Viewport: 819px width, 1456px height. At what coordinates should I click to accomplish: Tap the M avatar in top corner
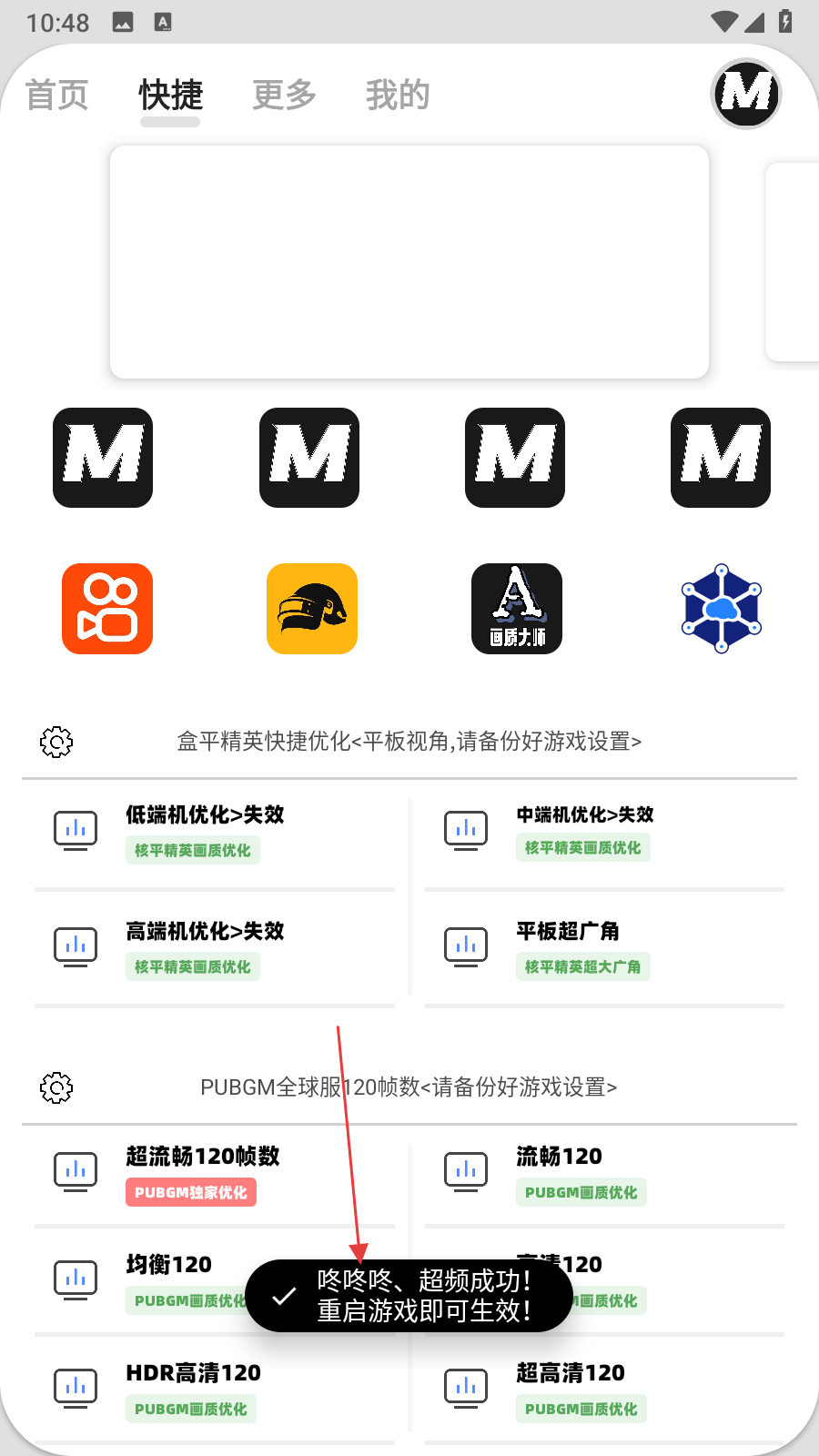click(746, 94)
